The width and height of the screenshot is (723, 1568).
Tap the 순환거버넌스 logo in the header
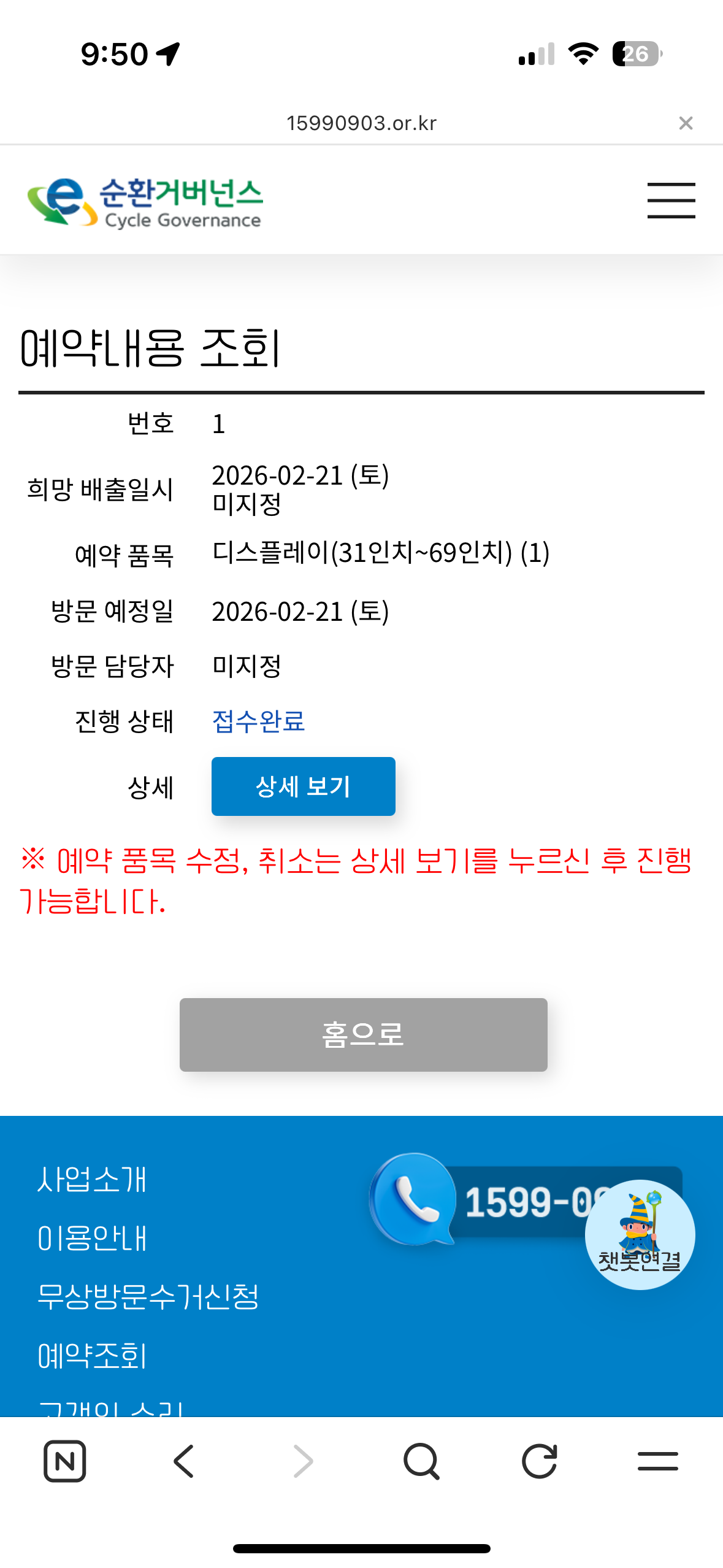[x=145, y=202]
